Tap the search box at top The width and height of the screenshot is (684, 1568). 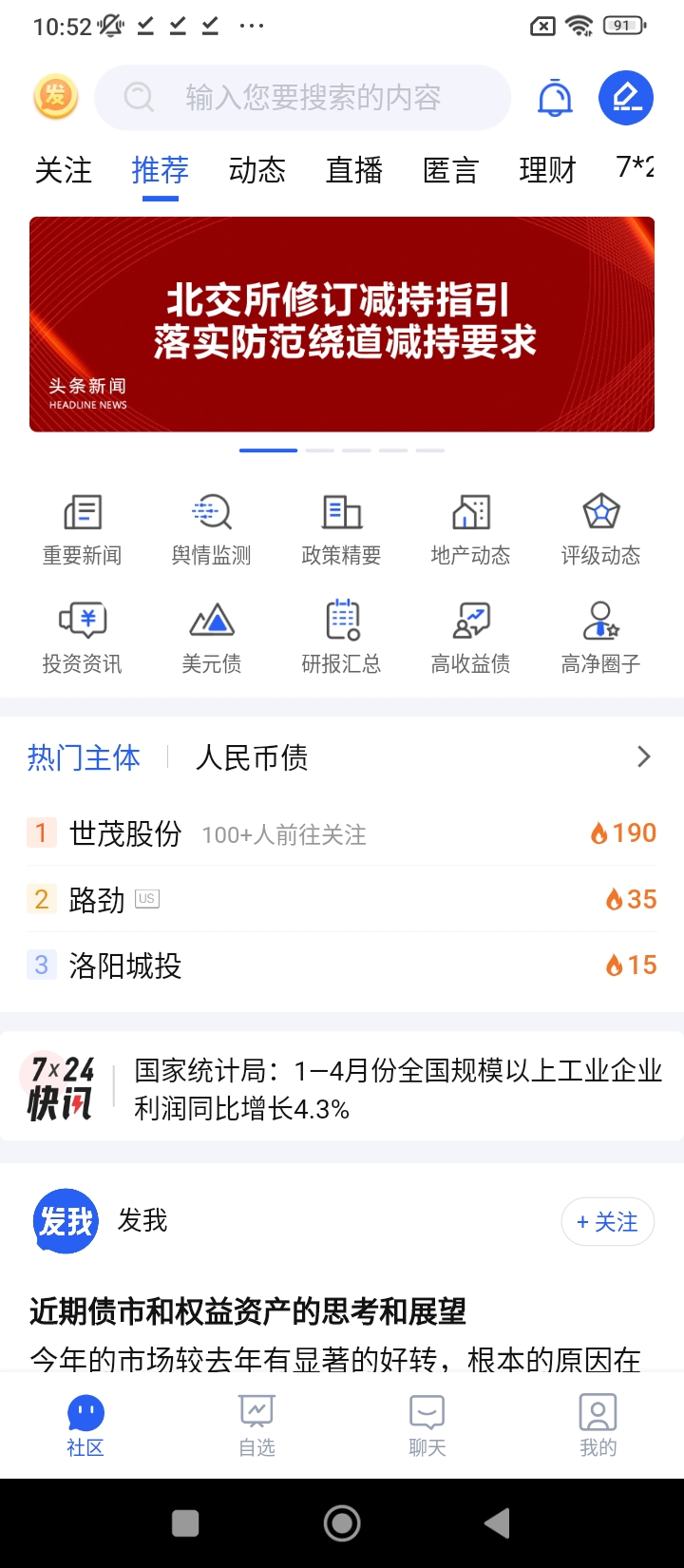pos(304,98)
